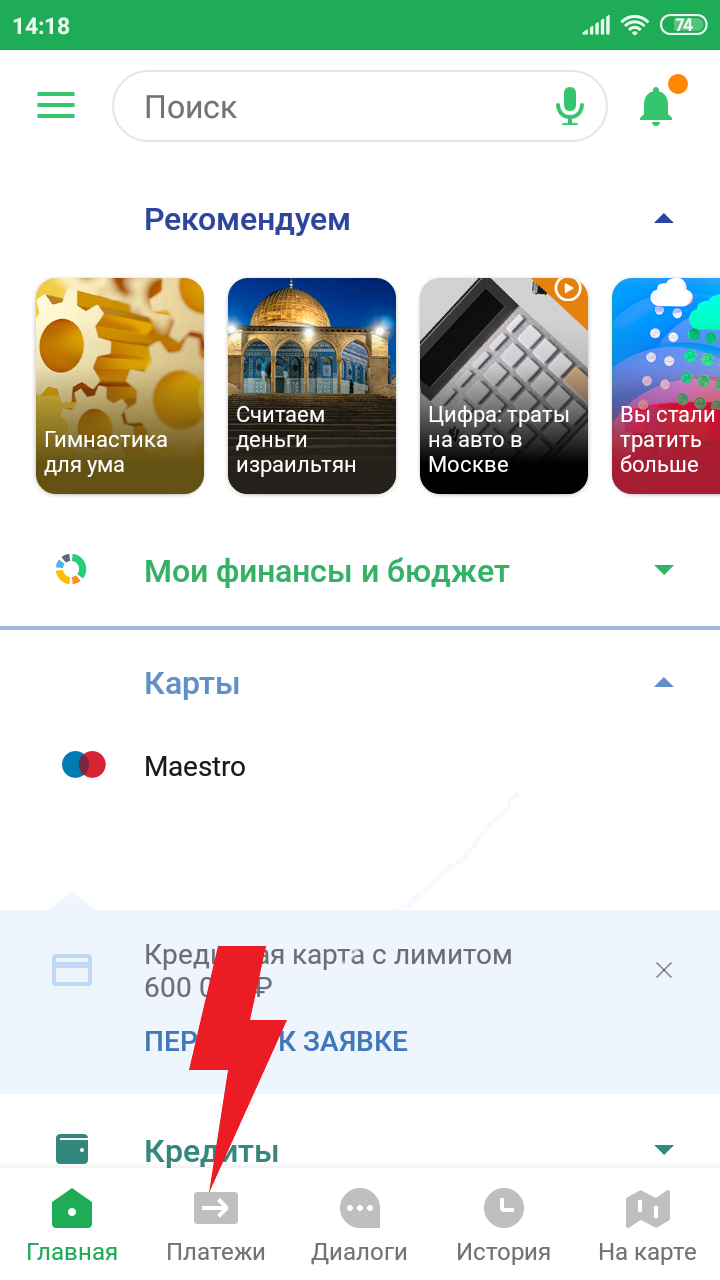Collapse the Рекомендуем section
The height and width of the screenshot is (1280, 720).
point(663,219)
